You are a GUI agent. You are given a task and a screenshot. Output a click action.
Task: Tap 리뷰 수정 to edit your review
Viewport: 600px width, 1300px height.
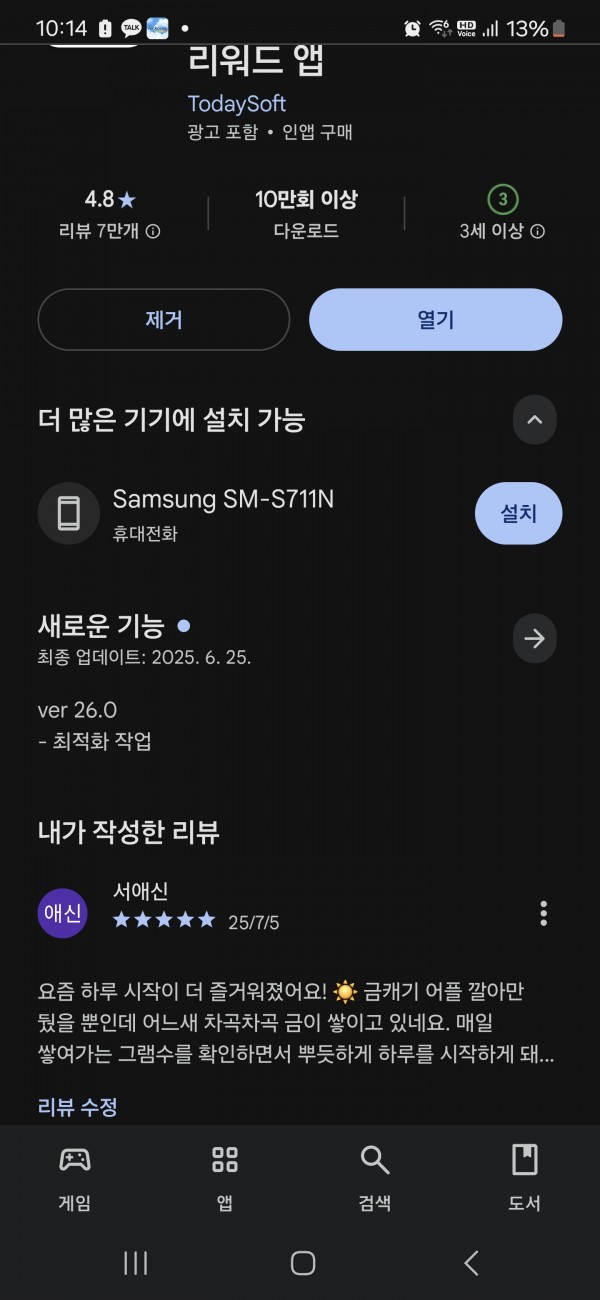[78, 1106]
